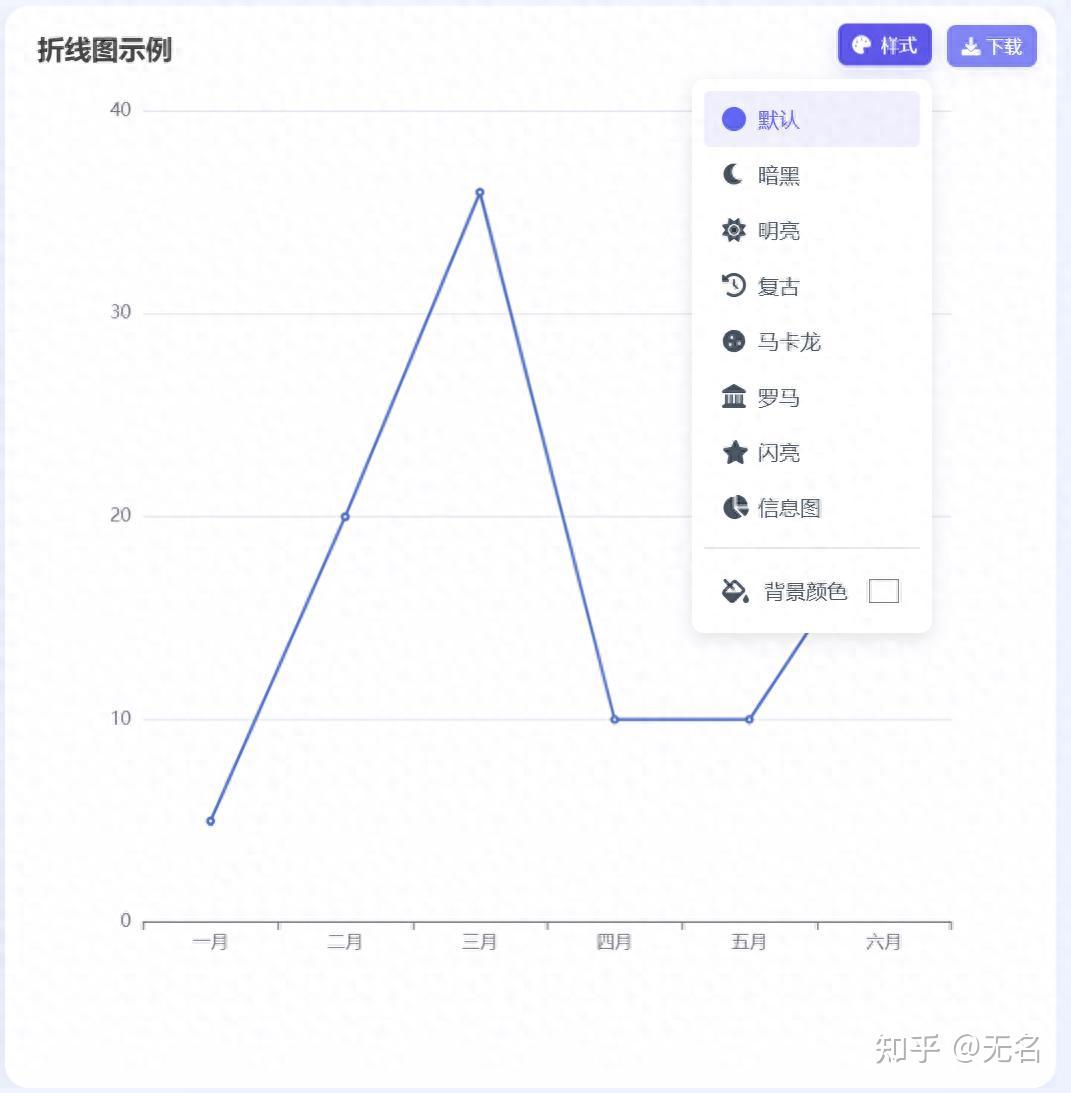Click the cookie icon beside 马卡龙 theme

pos(733,341)
